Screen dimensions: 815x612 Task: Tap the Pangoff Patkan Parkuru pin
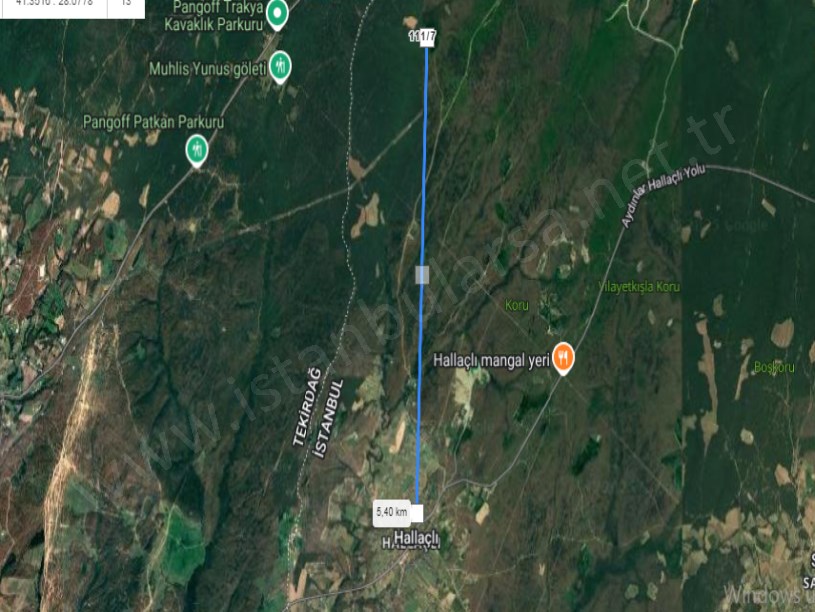pos(197,150)
